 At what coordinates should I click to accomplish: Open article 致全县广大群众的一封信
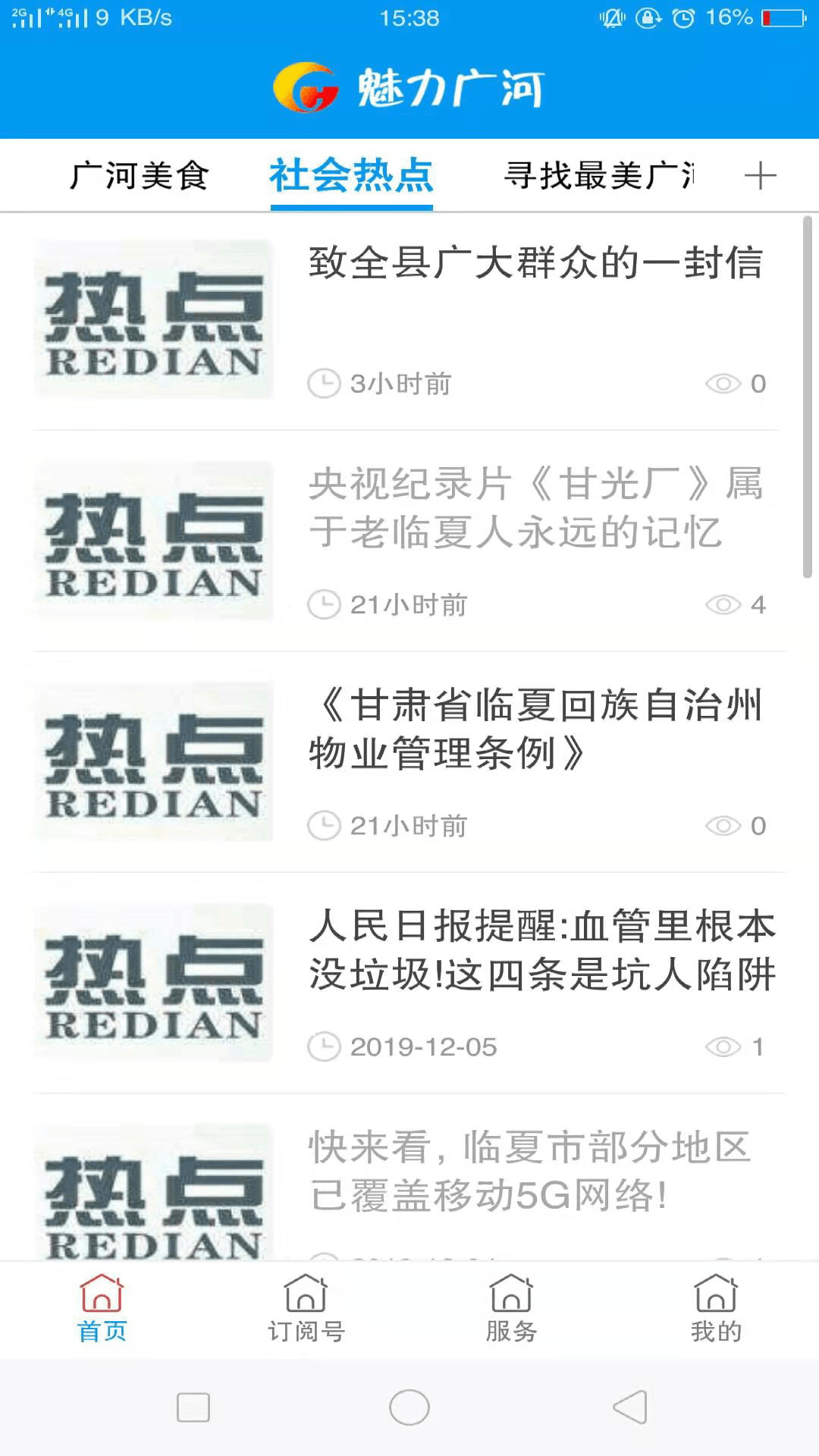[x=535, y=264]
